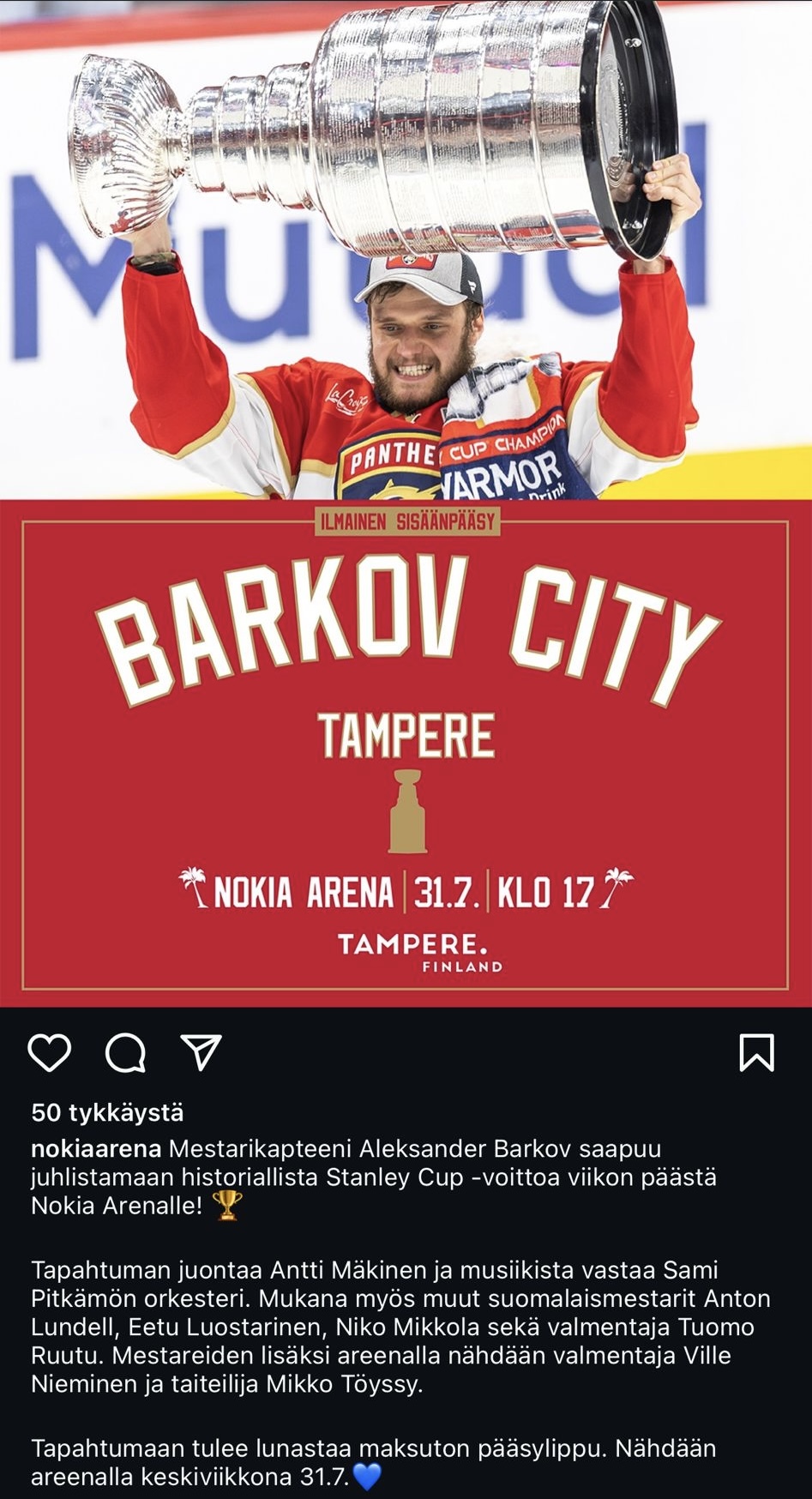Bookmark the Barkov City post
This screenshot has height=1499, width=812.
pos(756,1052)
